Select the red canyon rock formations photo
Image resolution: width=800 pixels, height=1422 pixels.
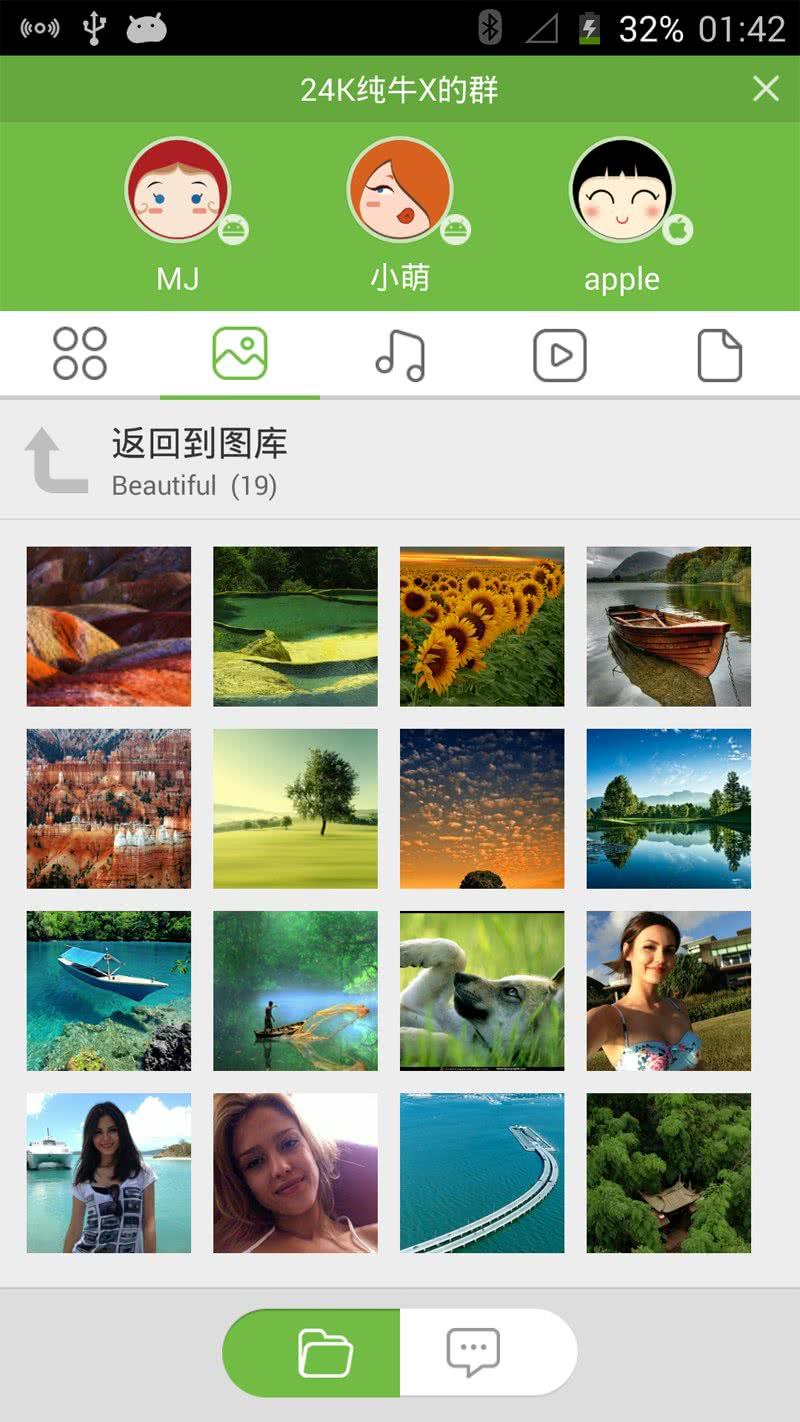point(108,808)
